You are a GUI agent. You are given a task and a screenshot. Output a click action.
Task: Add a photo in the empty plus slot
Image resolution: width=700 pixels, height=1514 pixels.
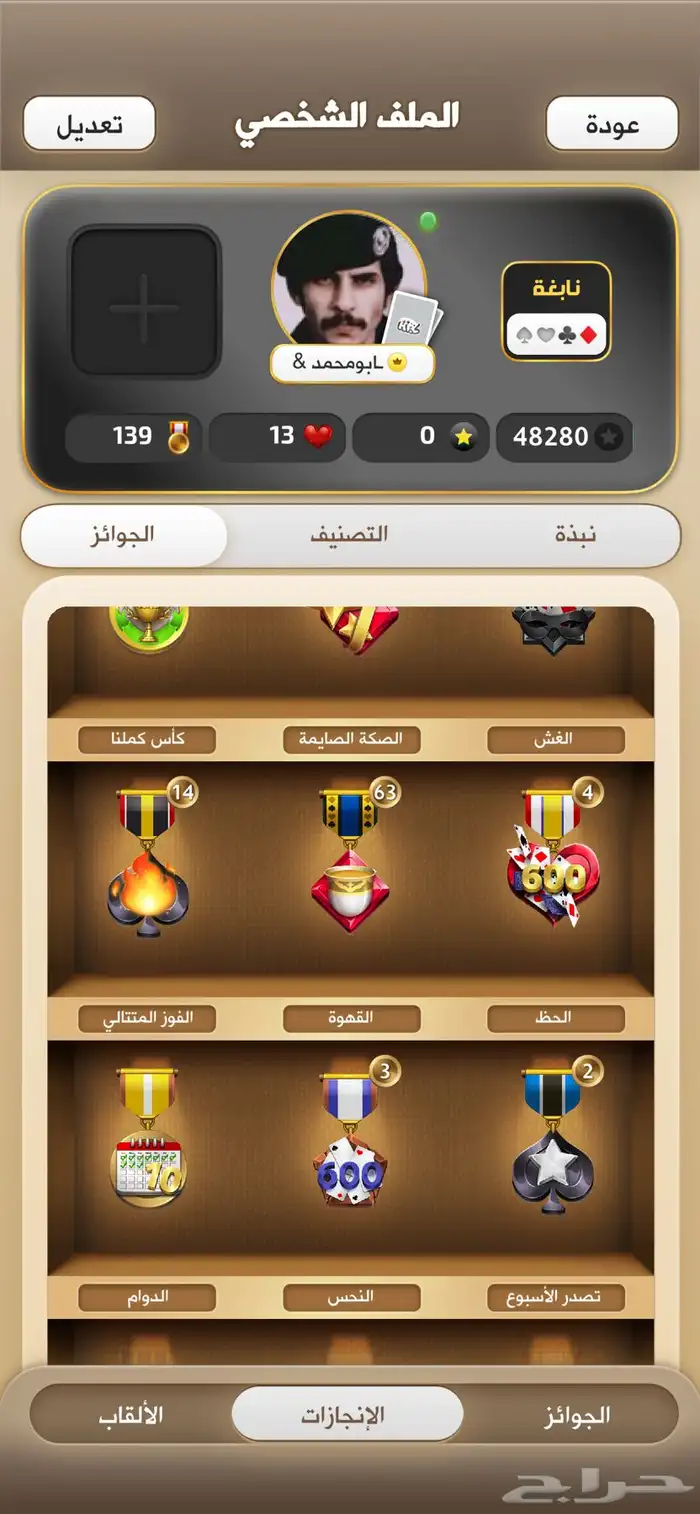pyautogui.click(x=145, y=302)
